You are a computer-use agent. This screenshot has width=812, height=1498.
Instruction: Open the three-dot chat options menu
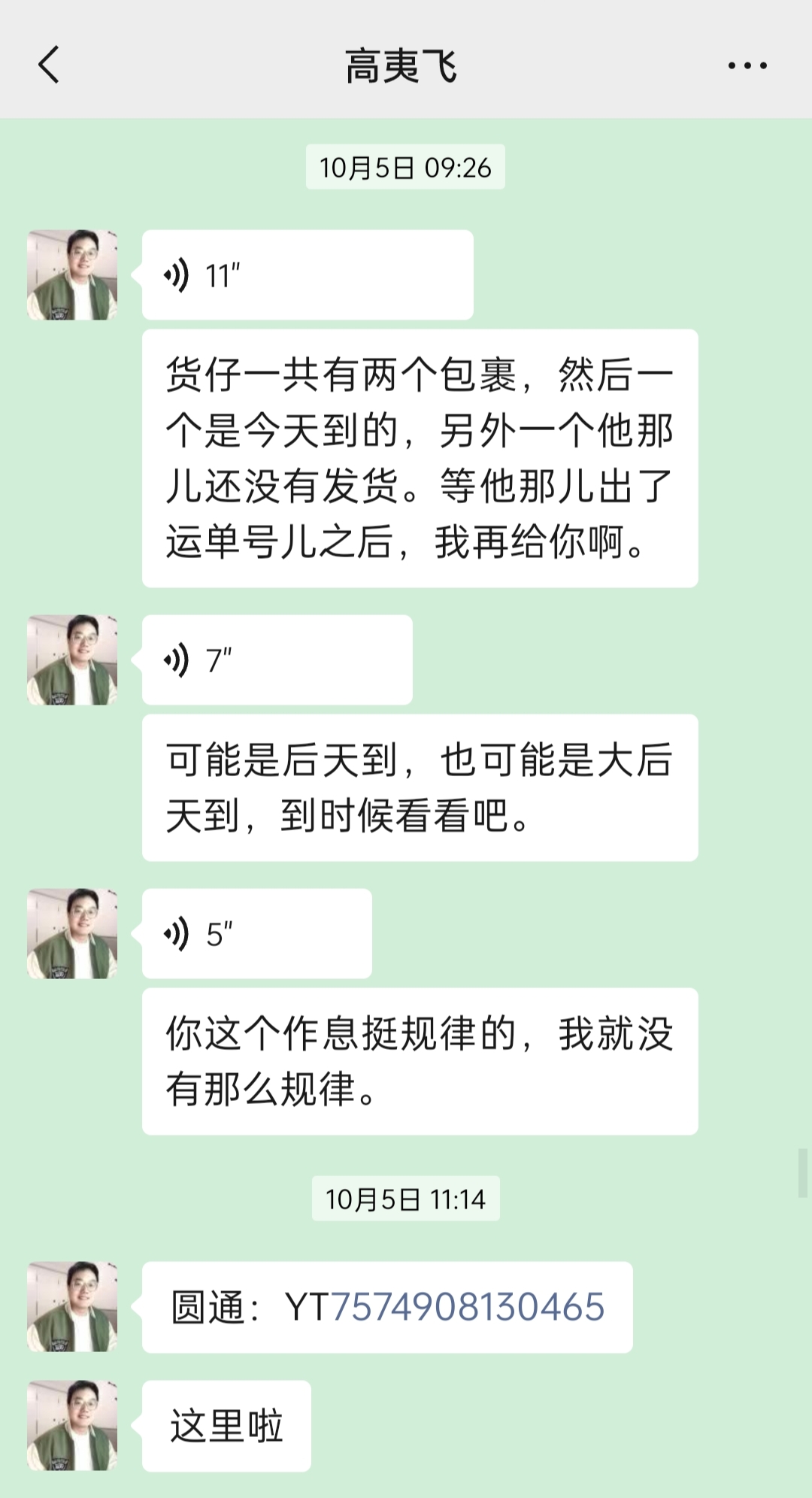pos(747,65)
